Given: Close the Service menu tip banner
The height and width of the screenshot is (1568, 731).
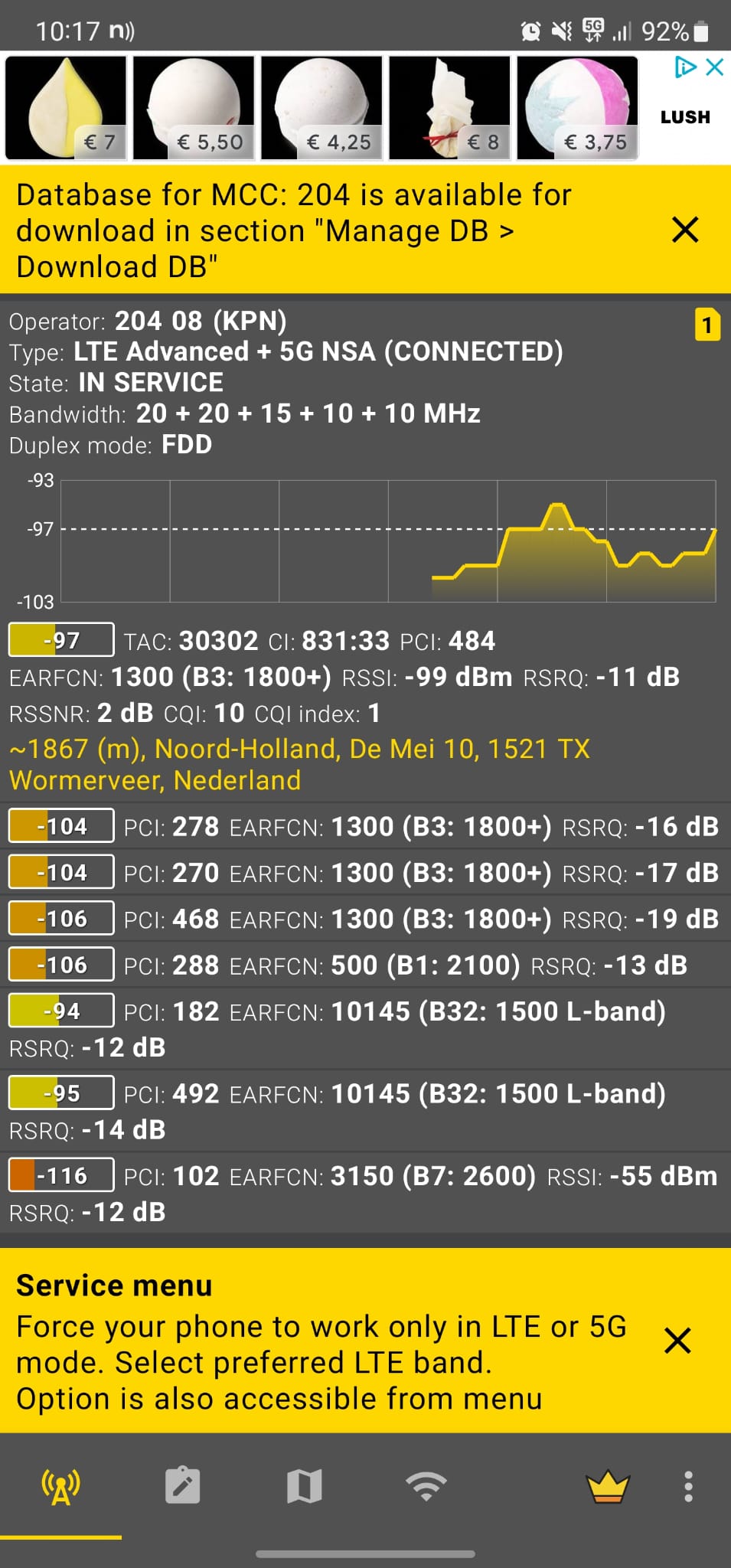Looking at the screenshot, I should point(677,1341).
